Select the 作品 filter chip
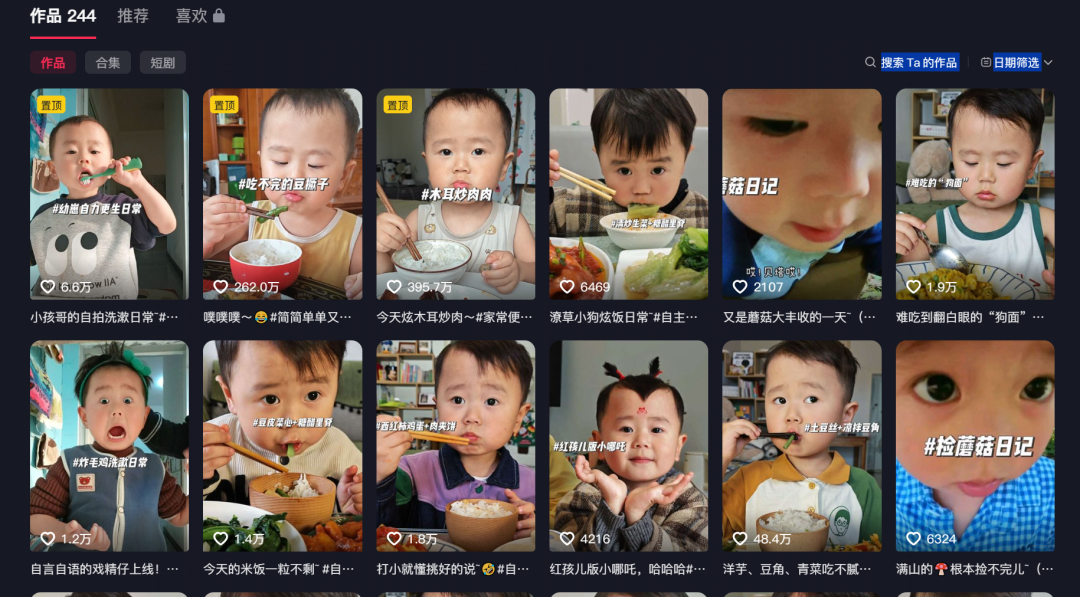The image size is (1080, 597). click(53, 63)
